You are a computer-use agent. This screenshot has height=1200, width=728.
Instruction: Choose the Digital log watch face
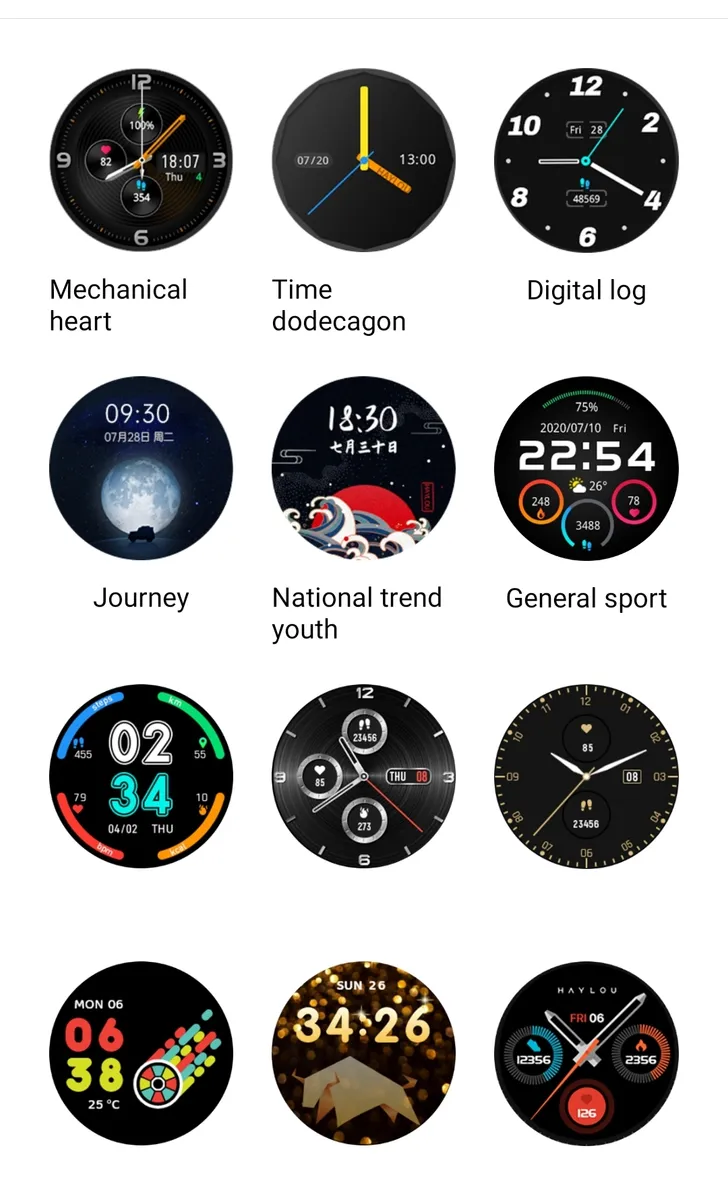(x=586, y=161)
